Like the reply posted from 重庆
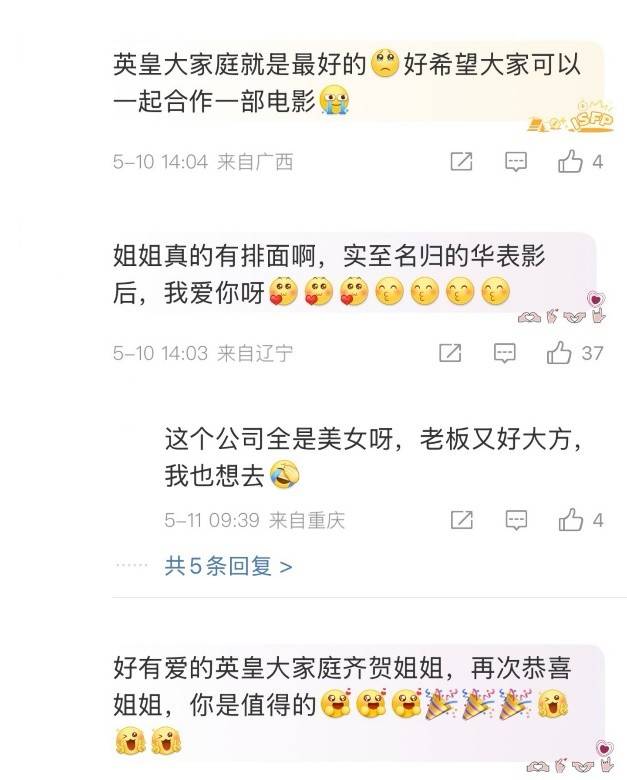Viewport: 627px width, 780px height. [x=571, y=520]
